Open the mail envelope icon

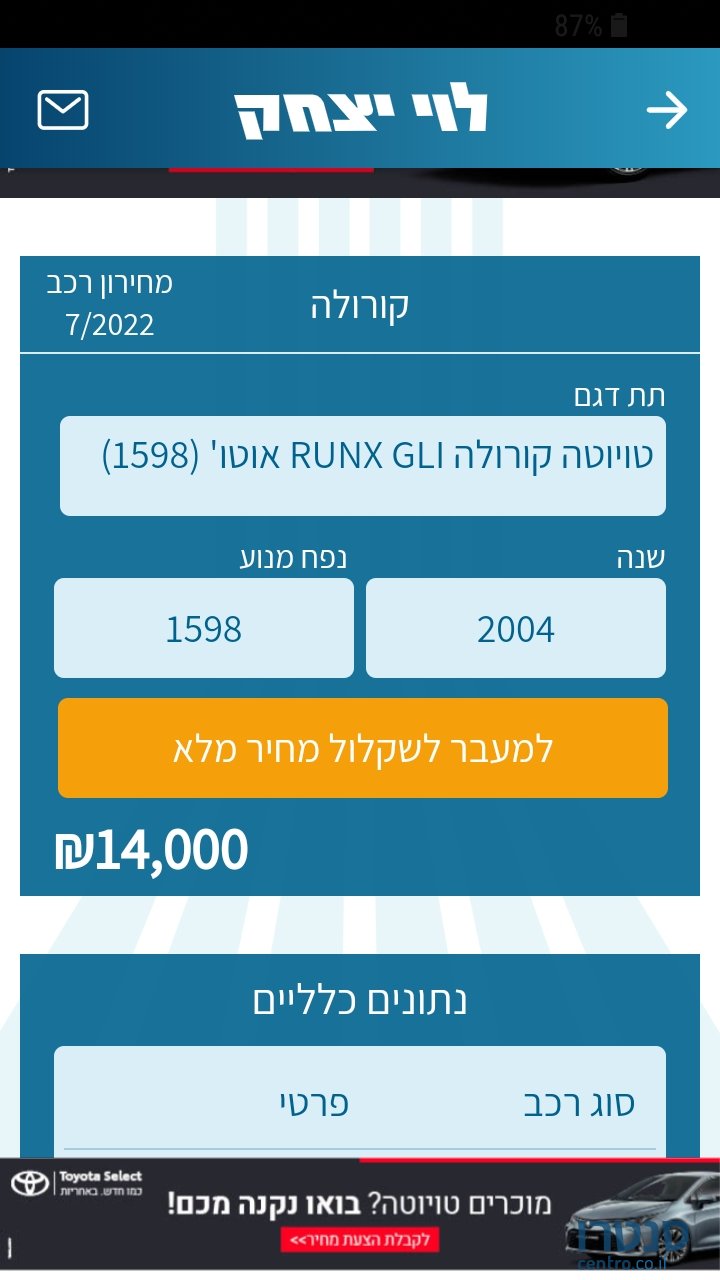point(63,110)
